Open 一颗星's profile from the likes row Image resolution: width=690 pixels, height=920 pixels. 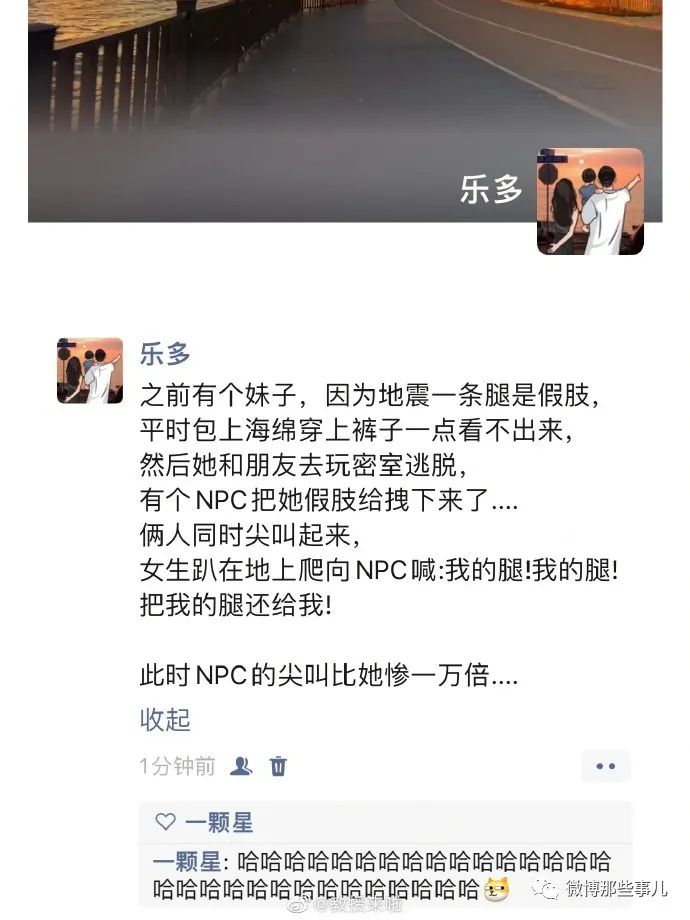[218, 823]
